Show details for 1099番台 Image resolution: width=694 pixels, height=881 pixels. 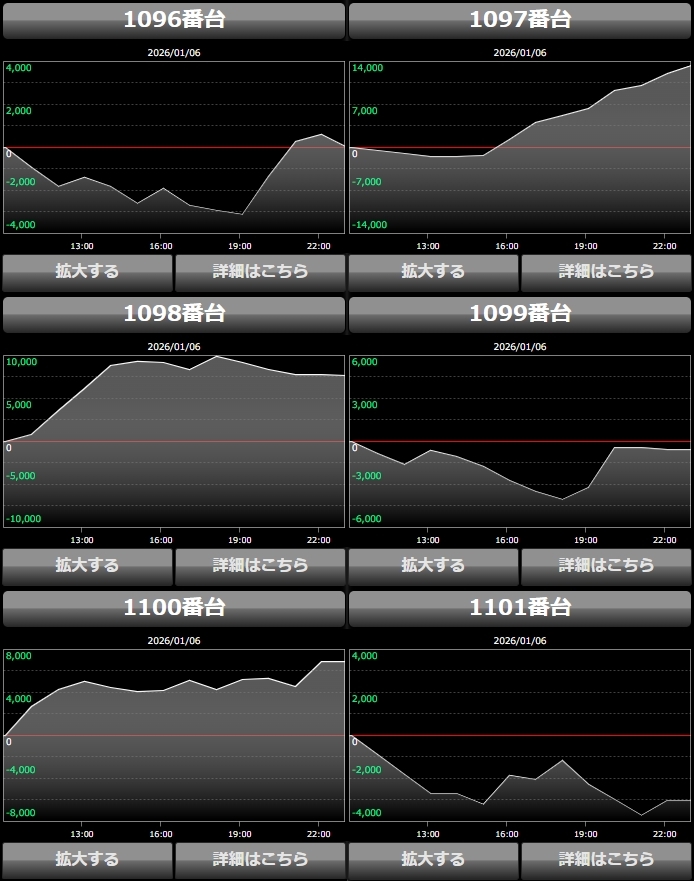(x=606, y=565)
